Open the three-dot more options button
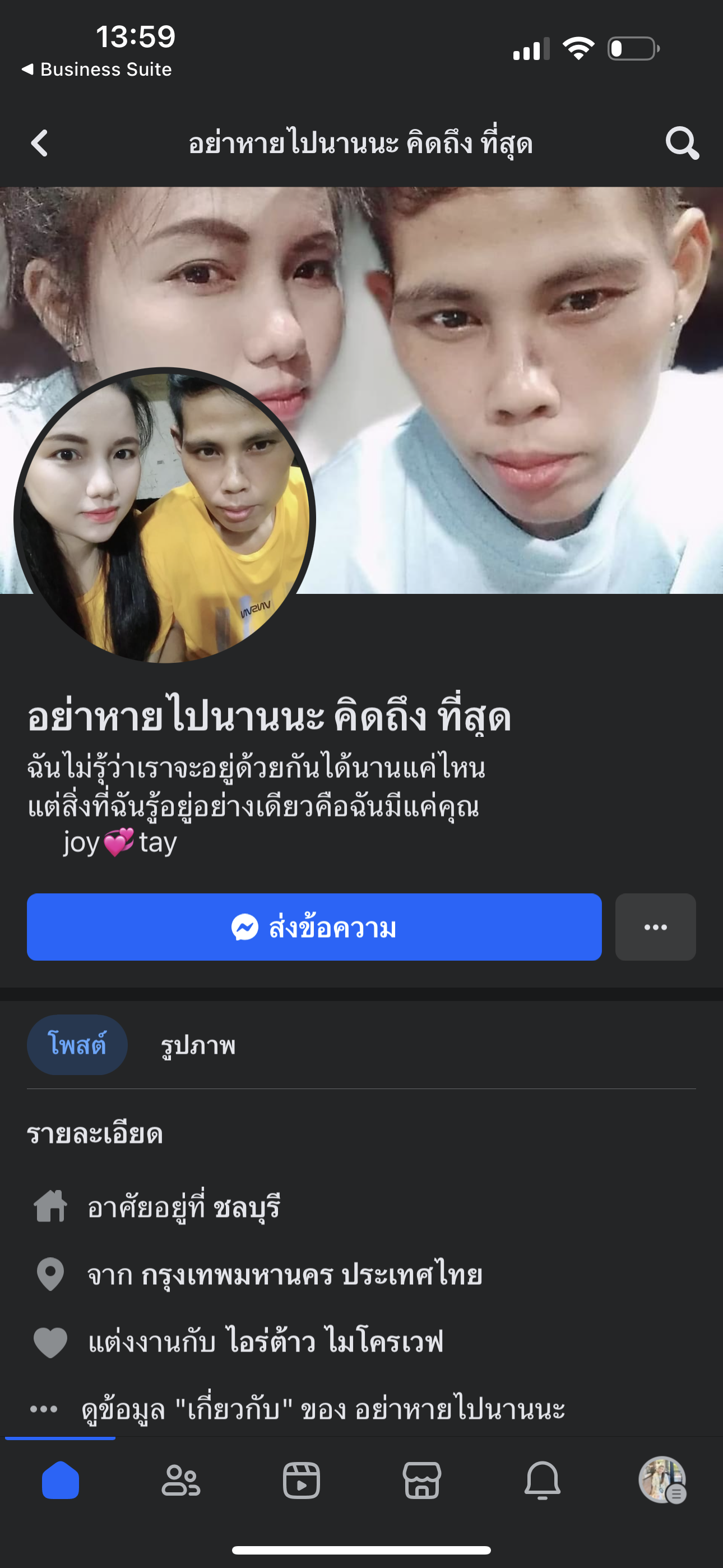 pos(655,927)
